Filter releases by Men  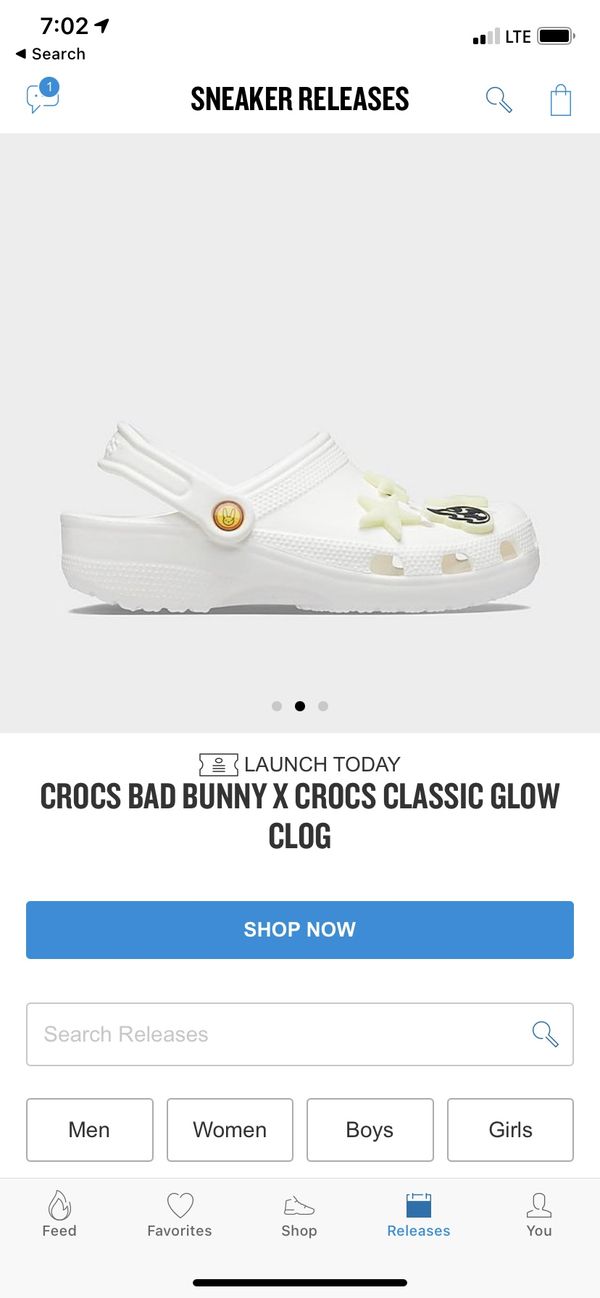[89, 1130]
